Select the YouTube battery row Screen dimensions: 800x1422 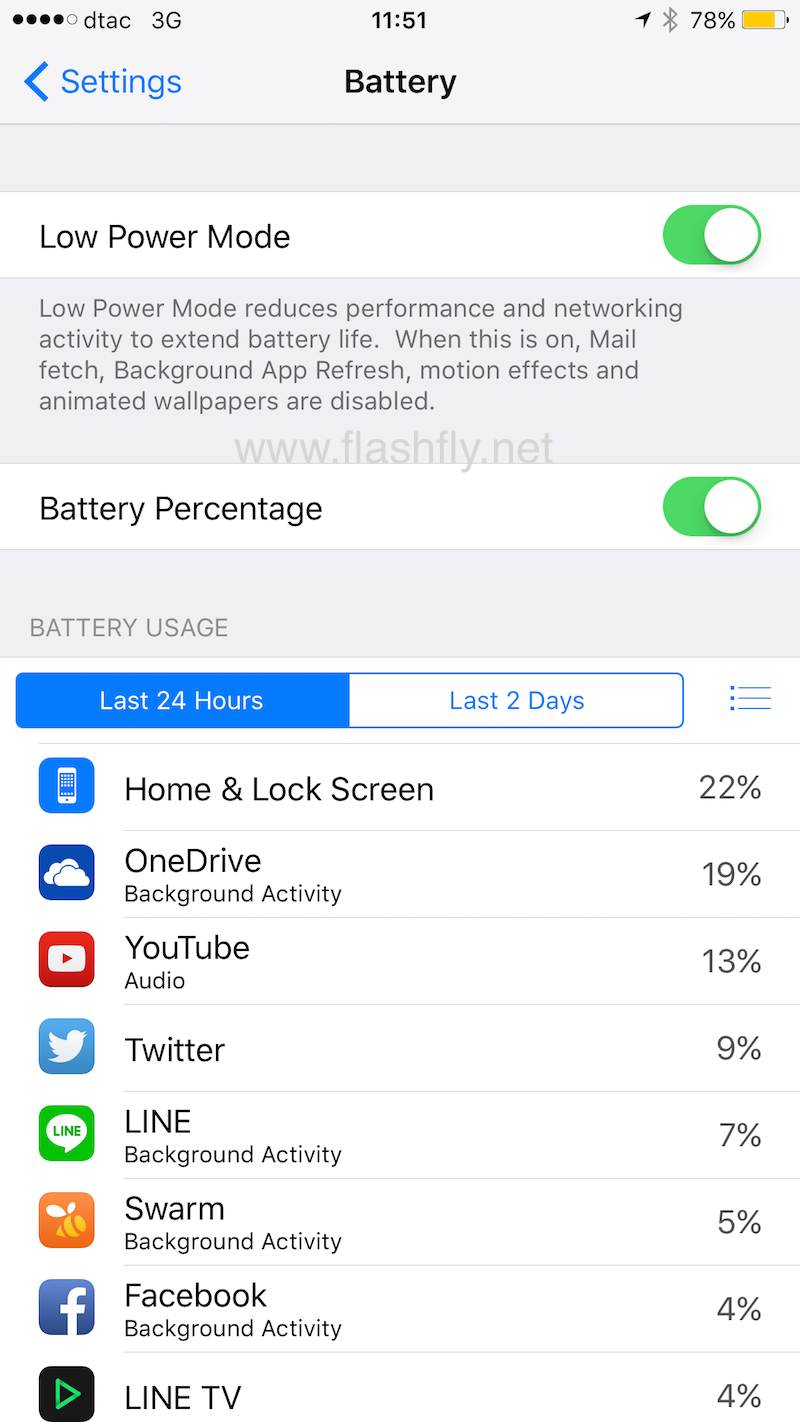pos(400,961)
